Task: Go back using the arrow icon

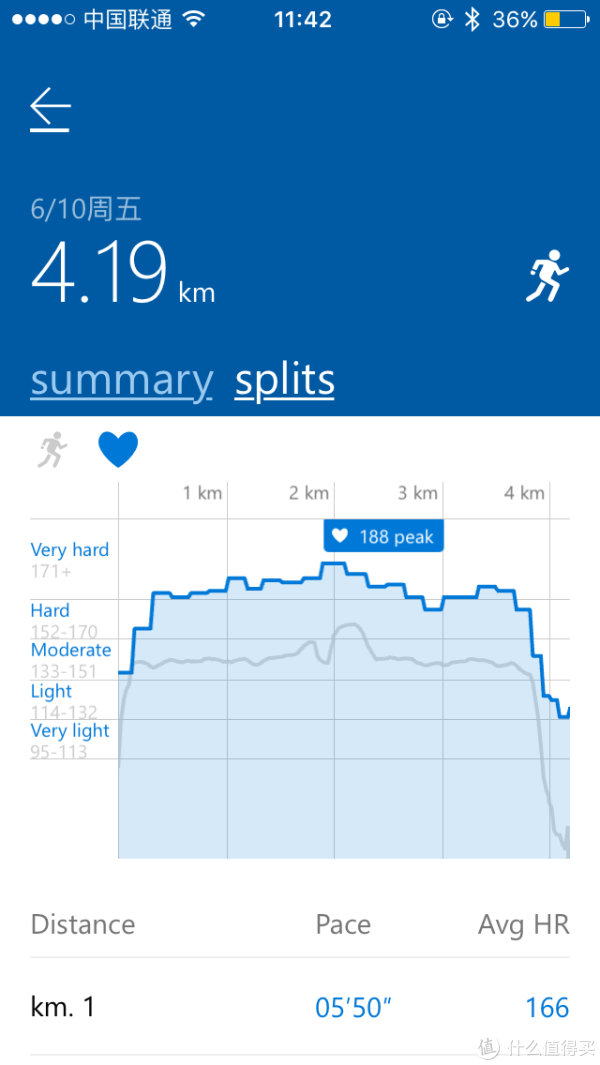Action: pyautogui.click(x=50, y=109)
